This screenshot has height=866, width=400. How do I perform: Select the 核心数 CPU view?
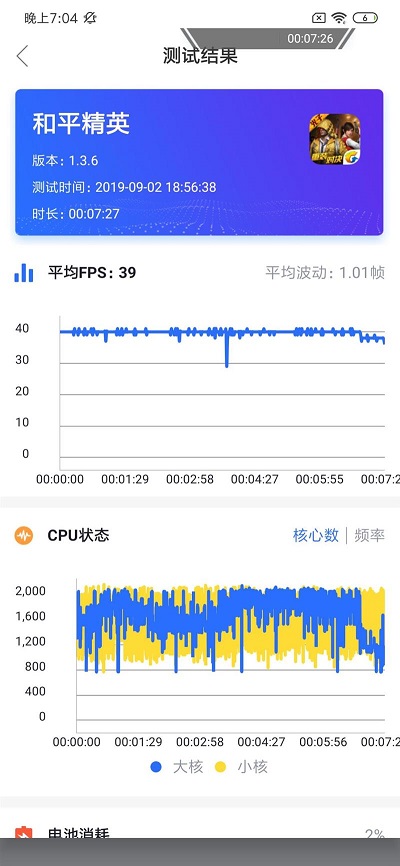pos(315,535)
